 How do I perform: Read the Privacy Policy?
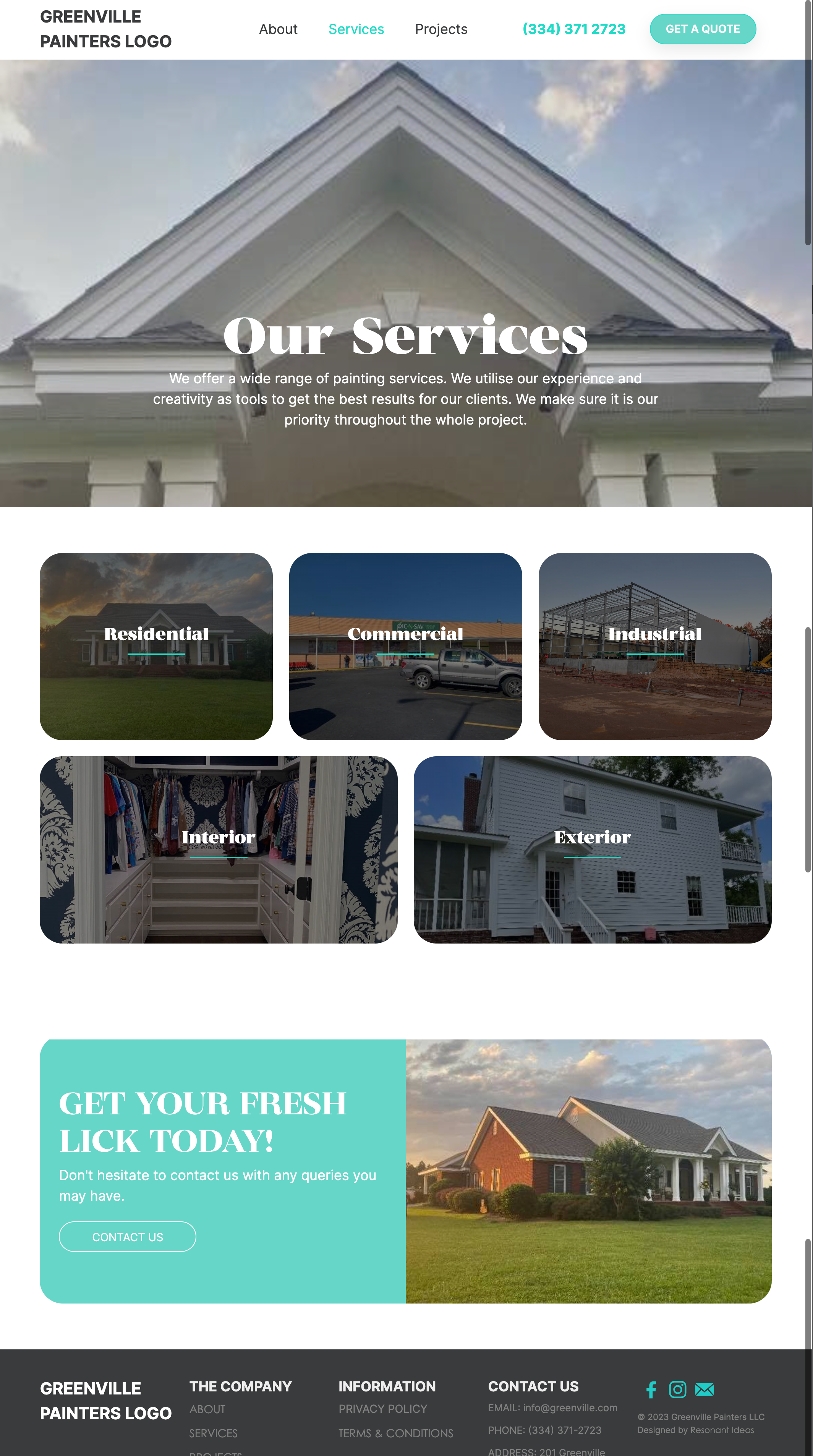pyautogui.click(x=382, y=1409)
